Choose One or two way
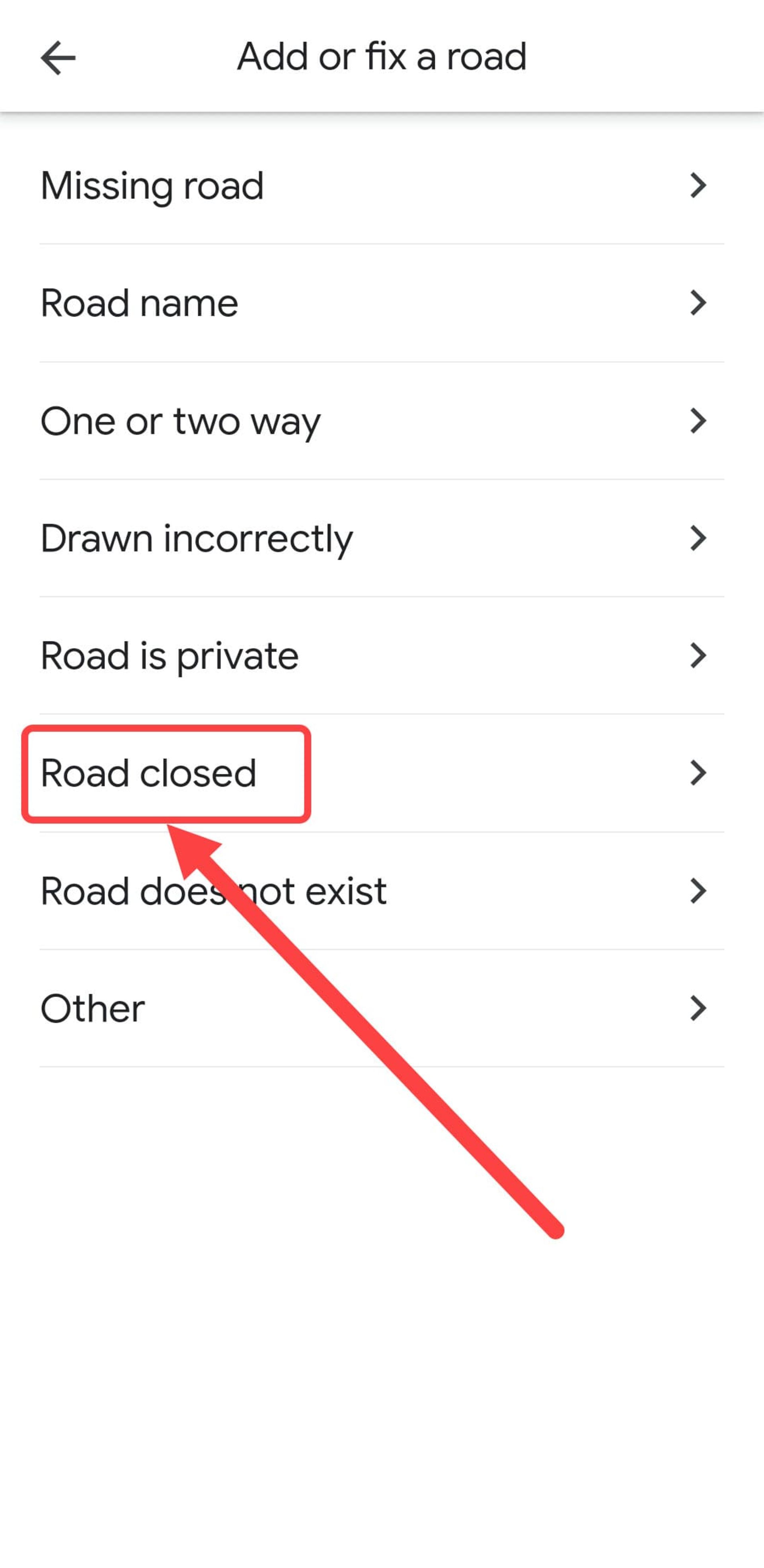This screenshot has height=1568, width=764. coord(381,421)
